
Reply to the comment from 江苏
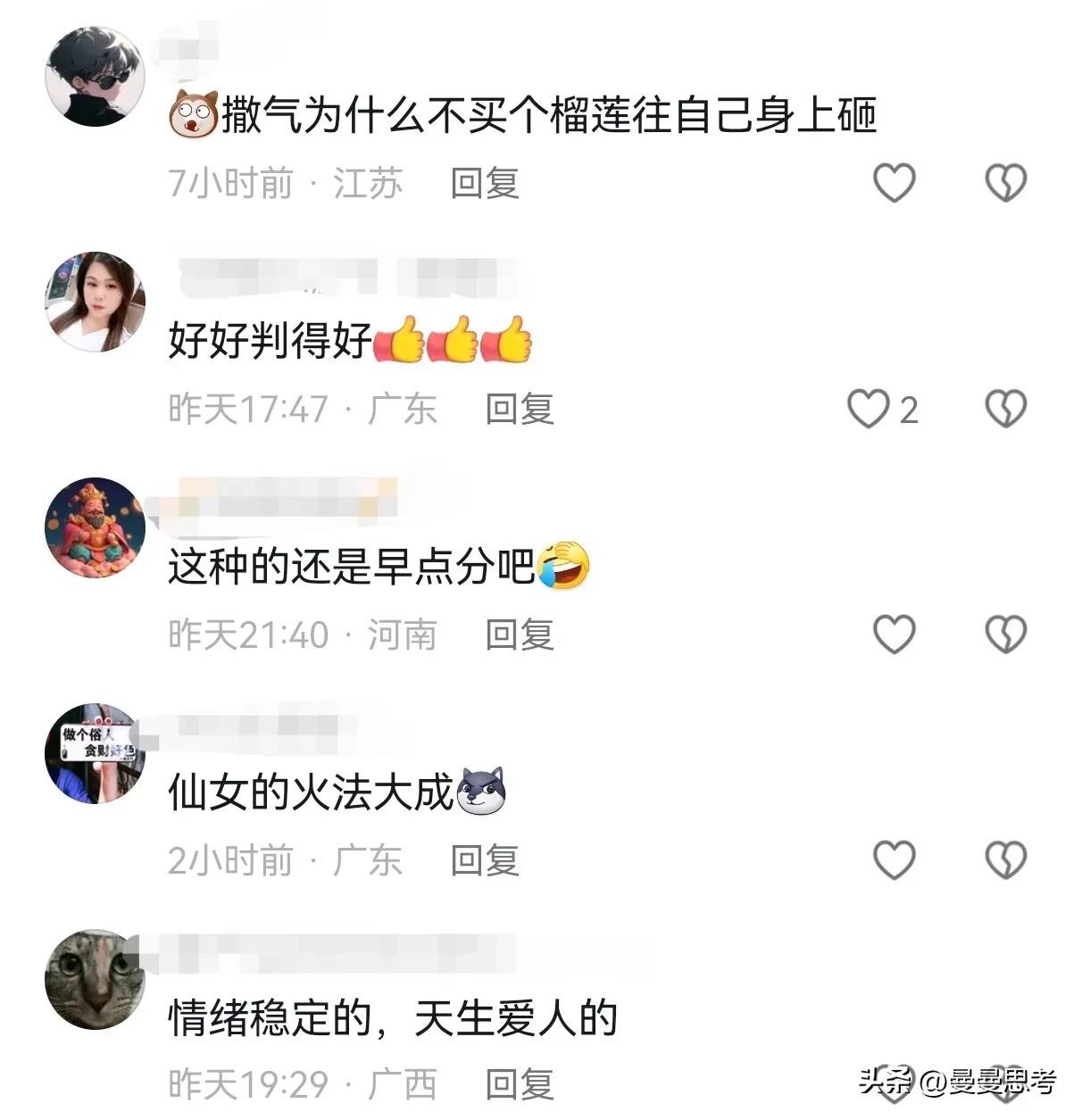coord(485,184)
